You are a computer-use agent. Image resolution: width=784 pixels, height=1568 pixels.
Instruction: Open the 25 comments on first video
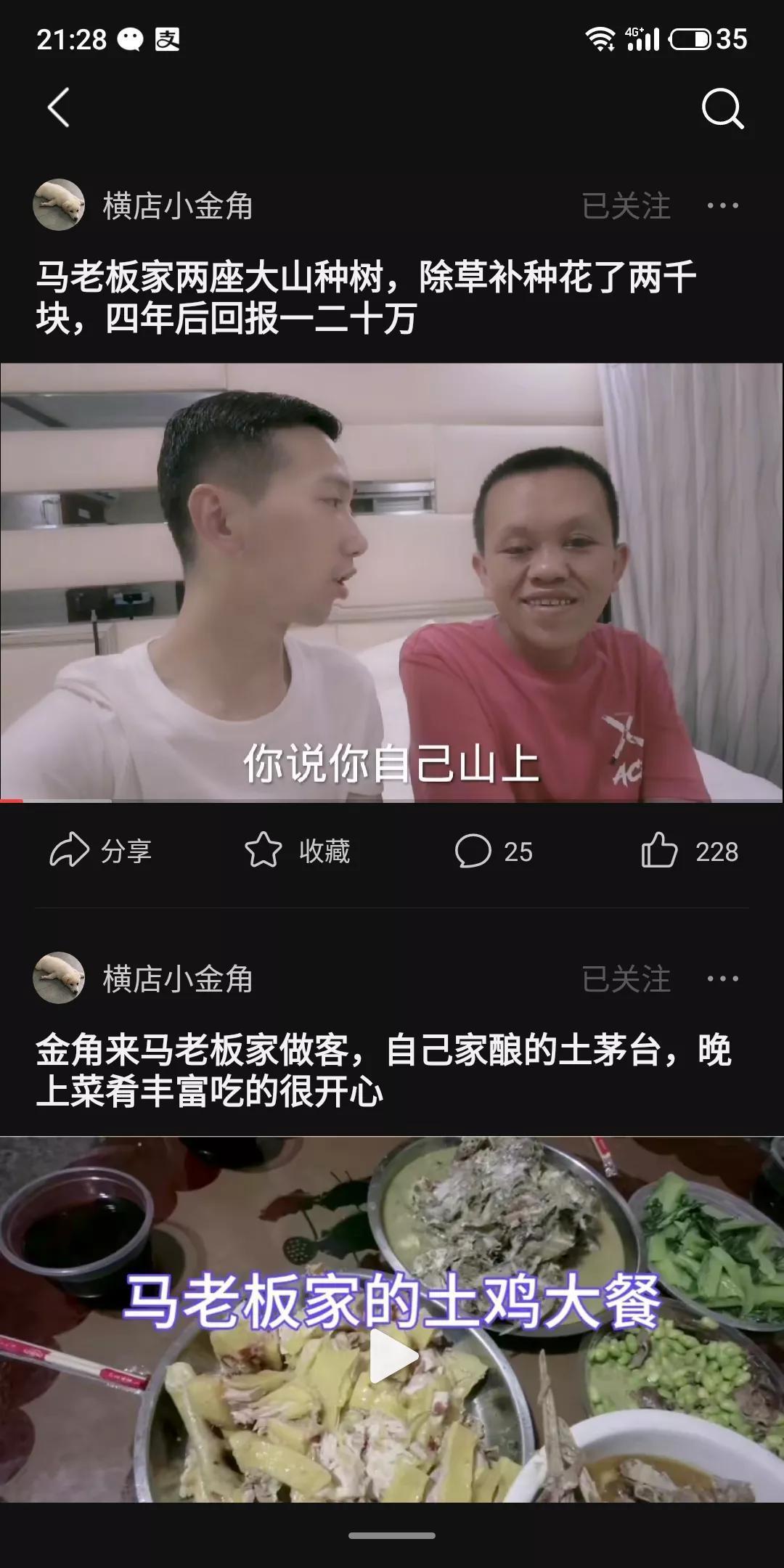pos(494,851)
